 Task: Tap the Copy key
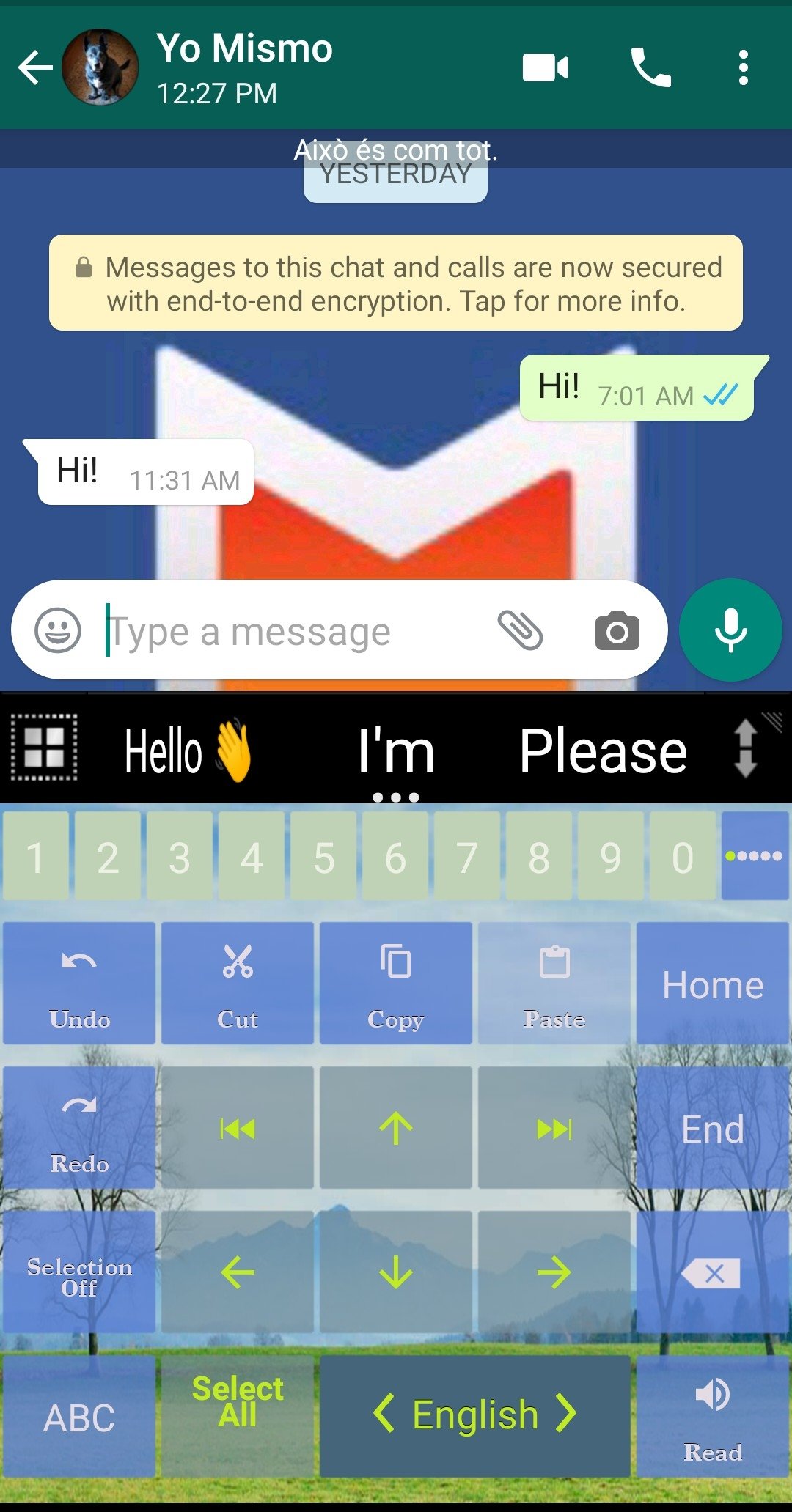396,983
